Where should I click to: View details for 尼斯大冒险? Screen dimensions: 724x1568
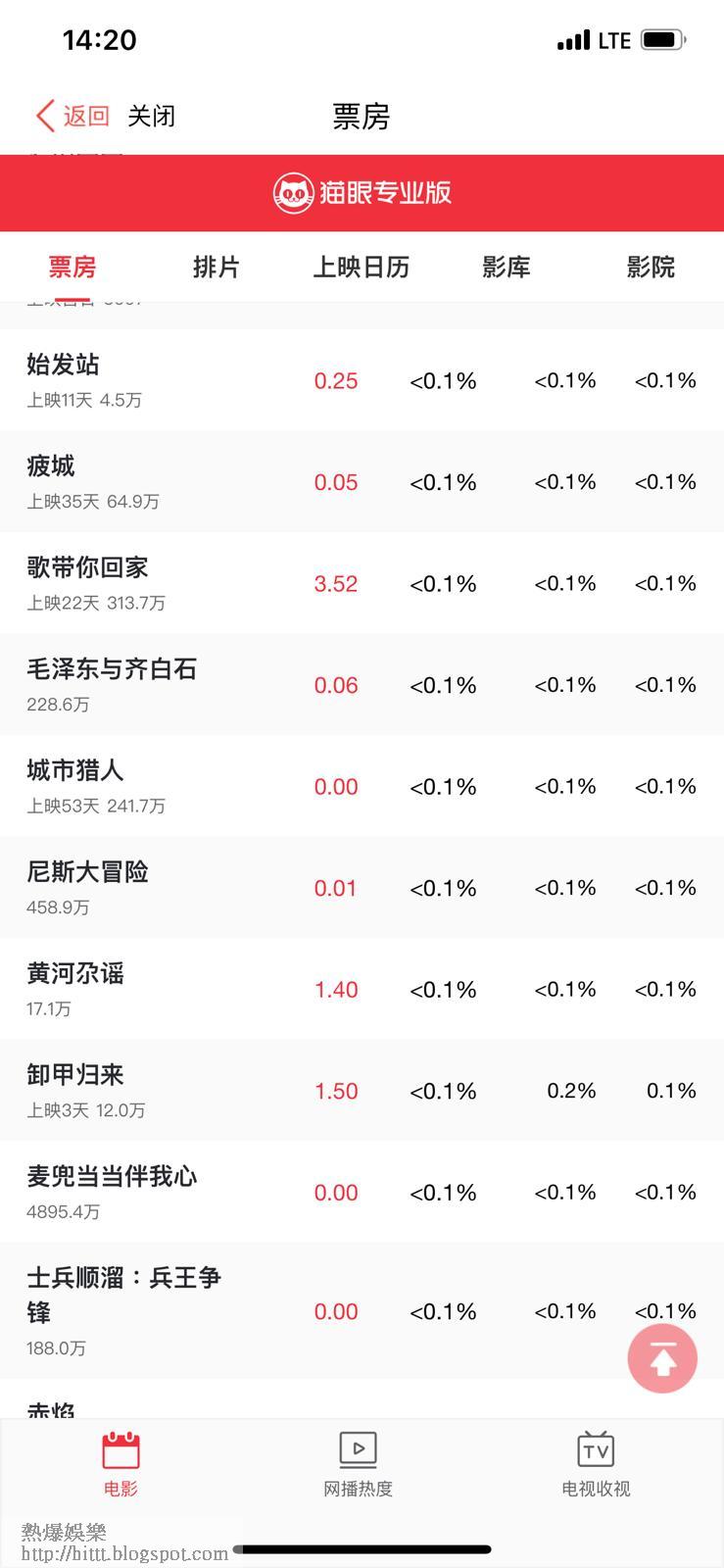click(x=362, y=888)
